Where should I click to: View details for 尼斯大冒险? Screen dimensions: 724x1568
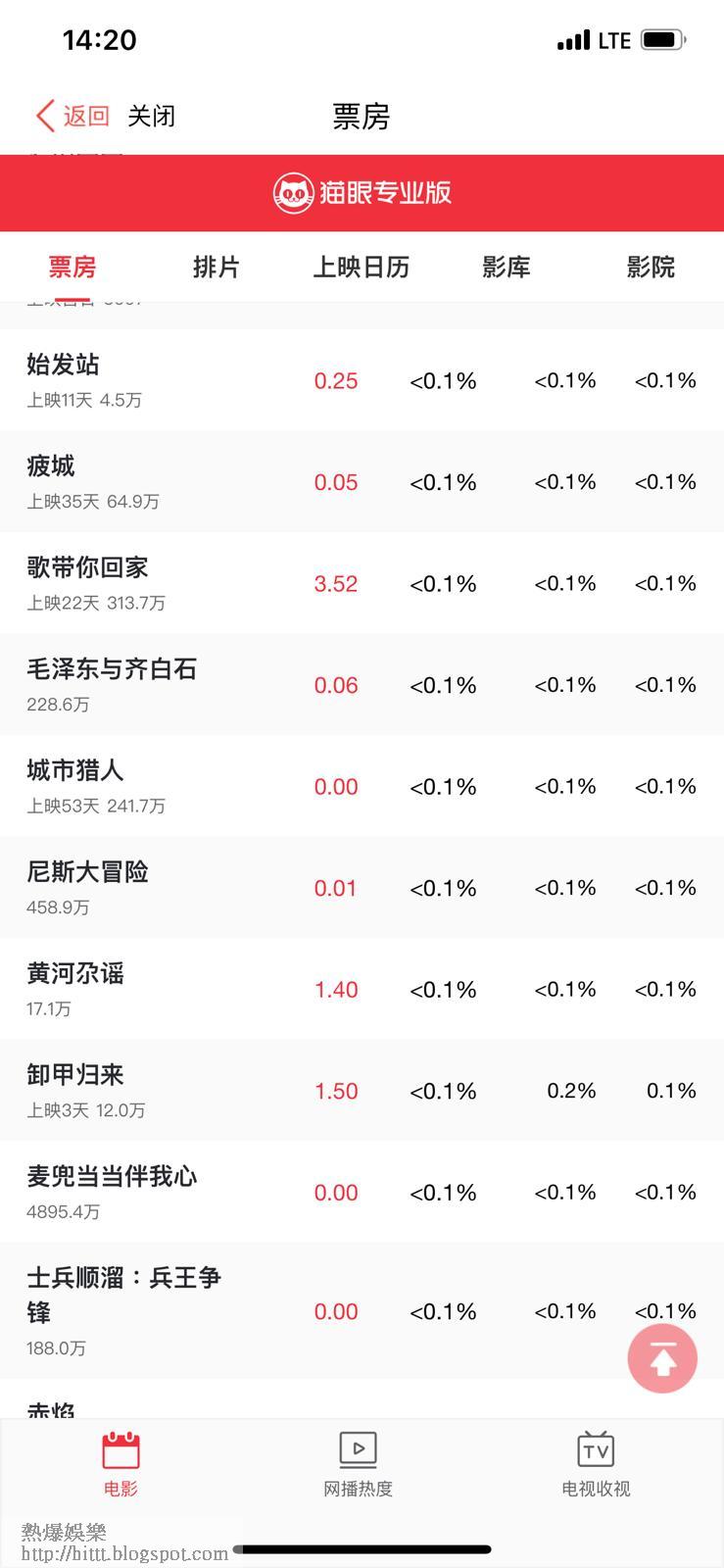click(x=362, y=888)
